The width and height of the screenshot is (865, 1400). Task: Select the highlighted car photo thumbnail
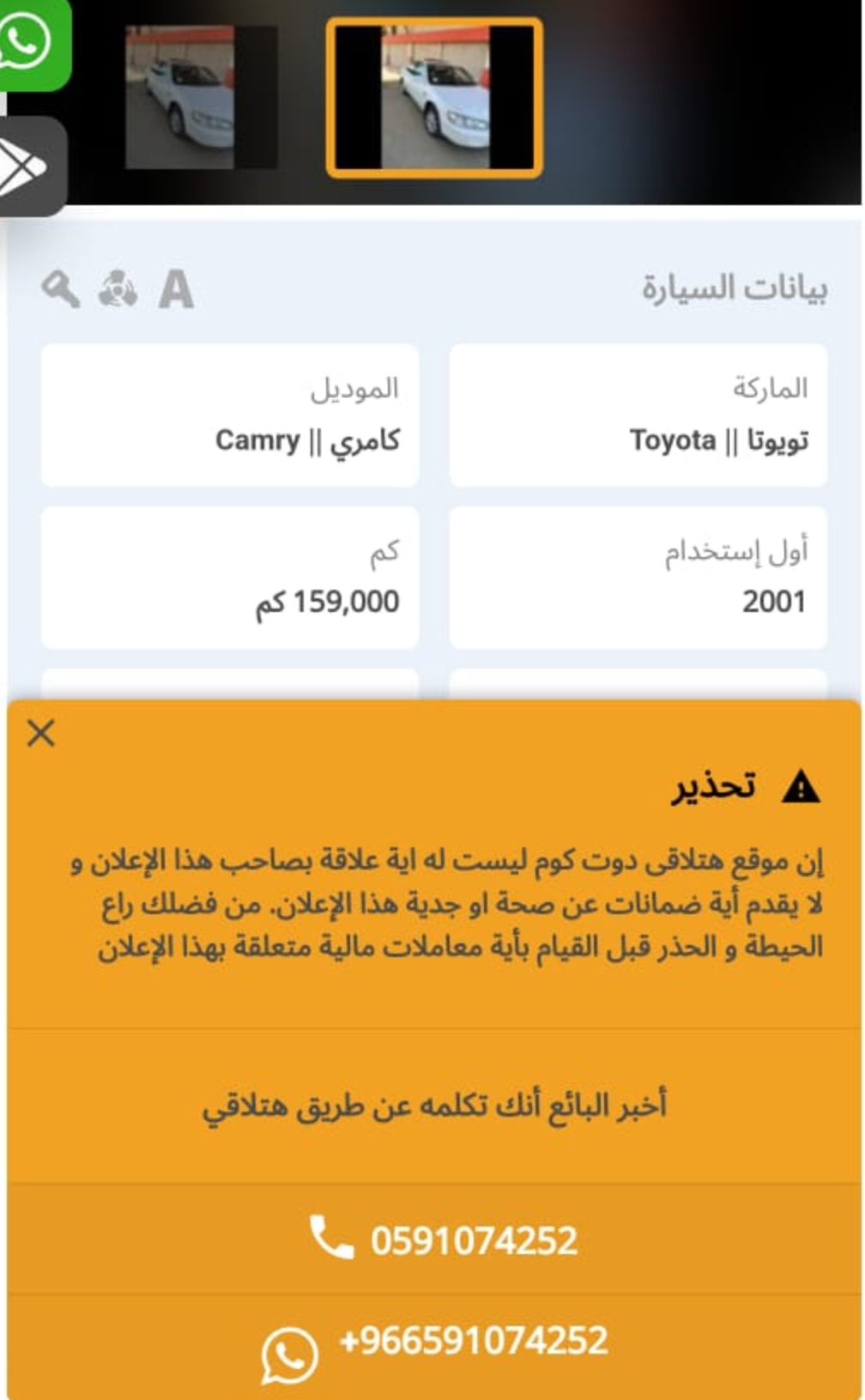[x=434, y=98]
